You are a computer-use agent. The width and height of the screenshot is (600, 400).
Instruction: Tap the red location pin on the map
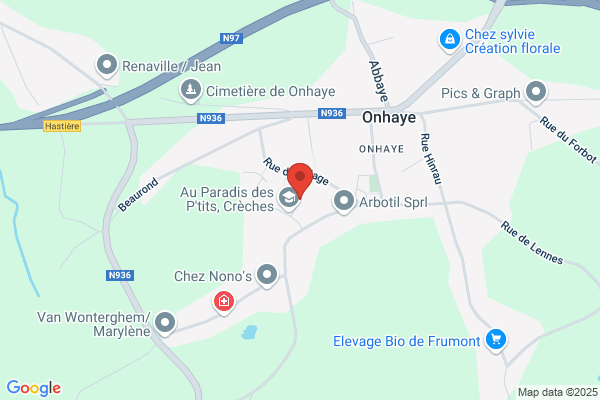[300, 180]
